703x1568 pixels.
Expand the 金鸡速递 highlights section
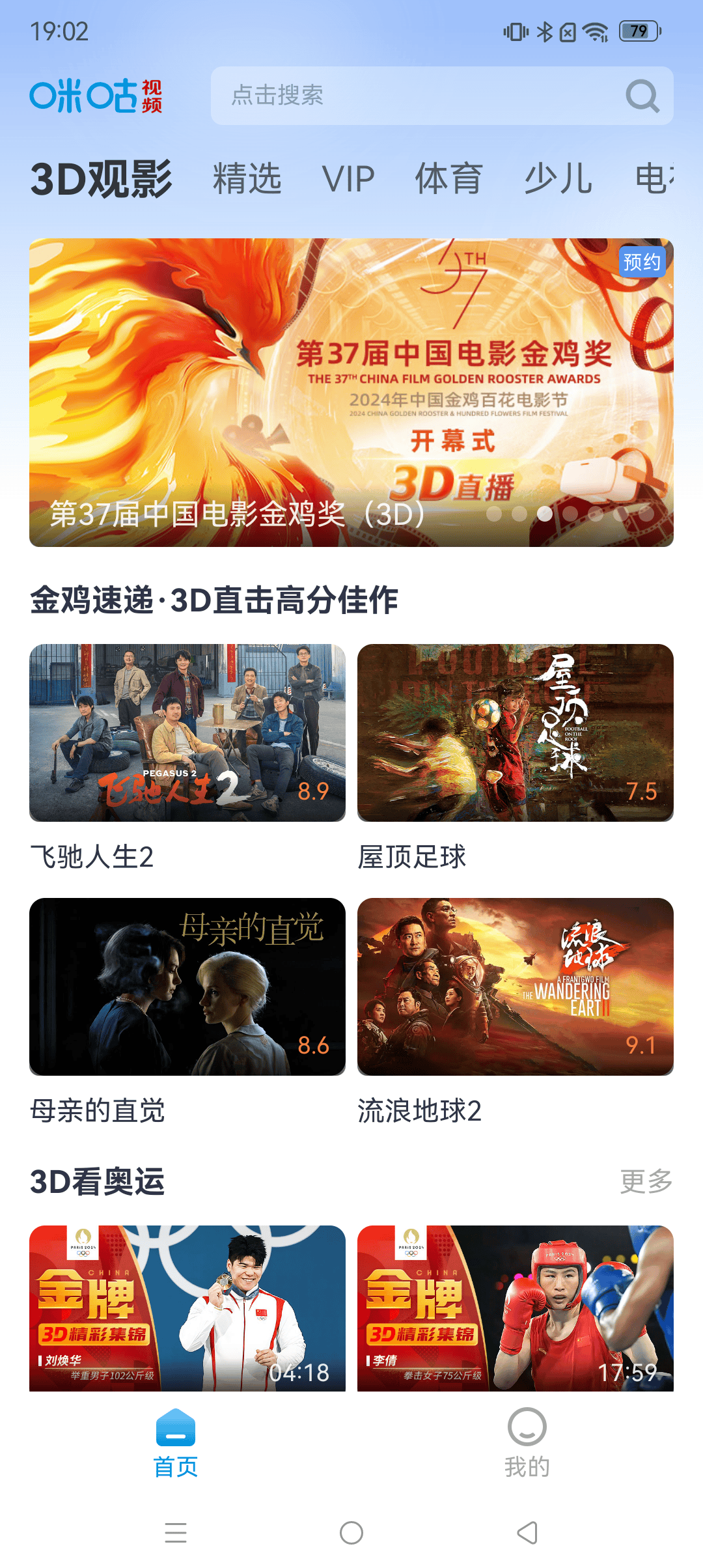[x=215, y=600]
